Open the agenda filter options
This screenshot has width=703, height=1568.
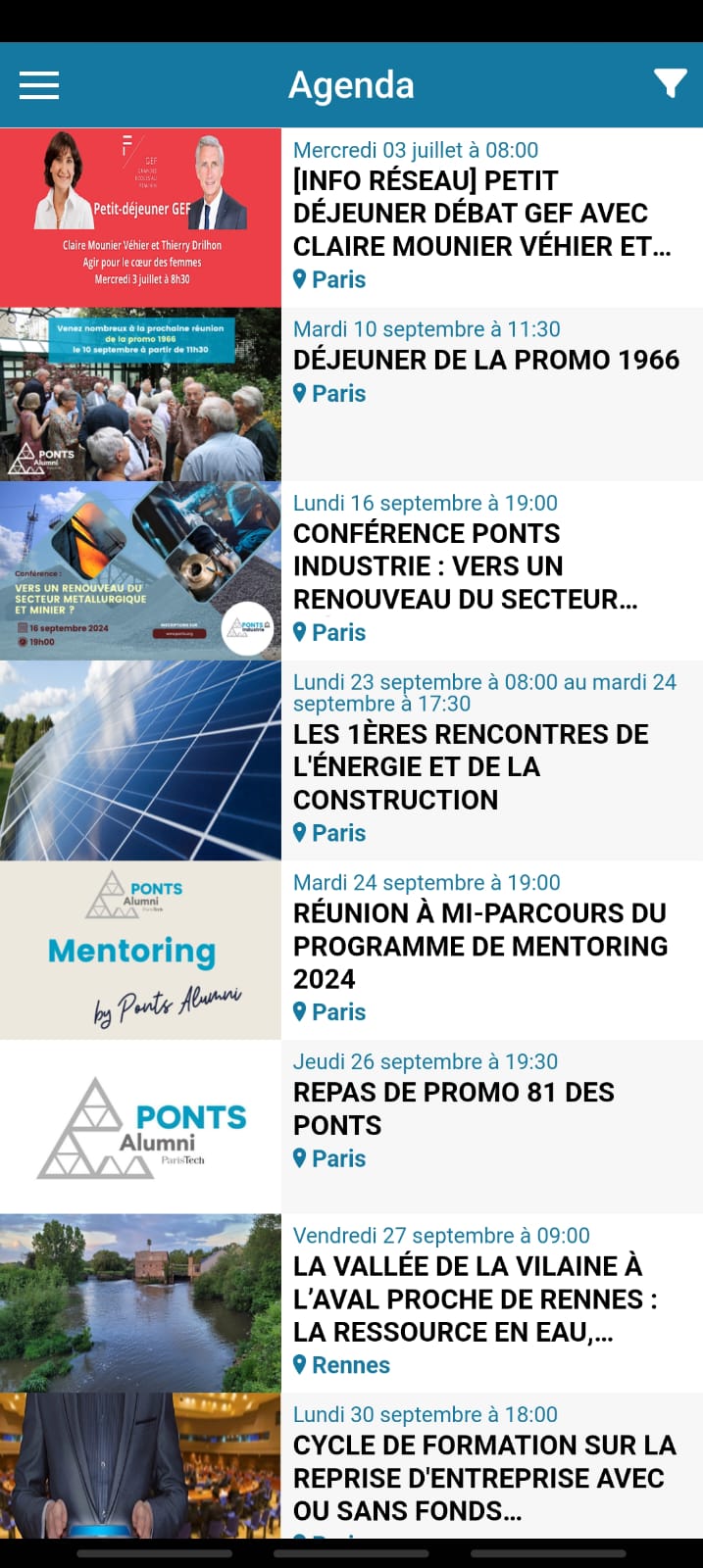click(670, 84)
